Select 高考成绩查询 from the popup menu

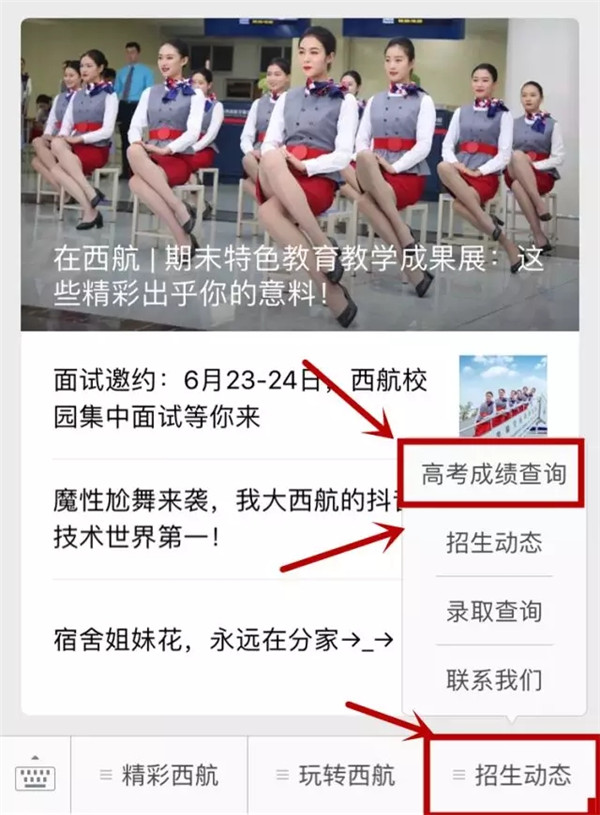click(493, 475)
